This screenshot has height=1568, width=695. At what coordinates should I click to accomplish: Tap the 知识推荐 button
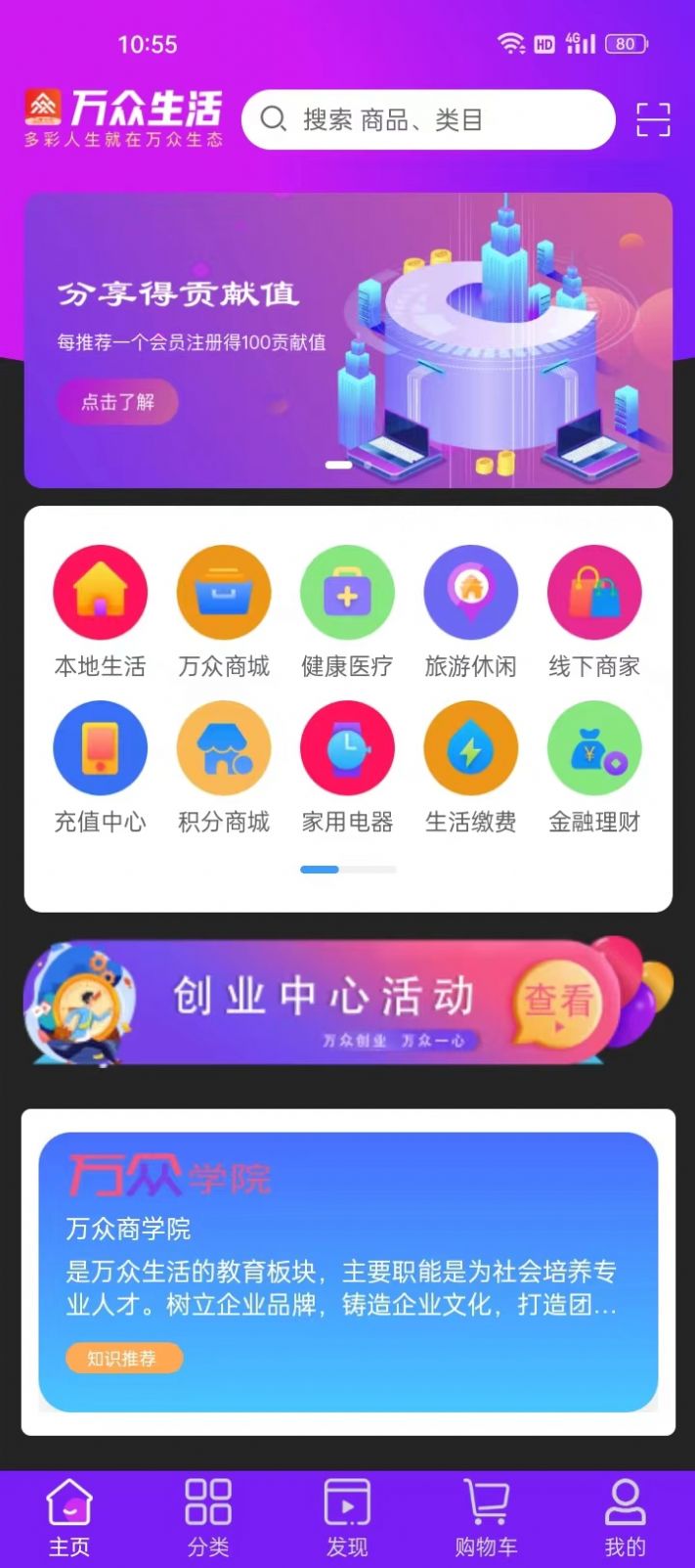coord(123,1358)
